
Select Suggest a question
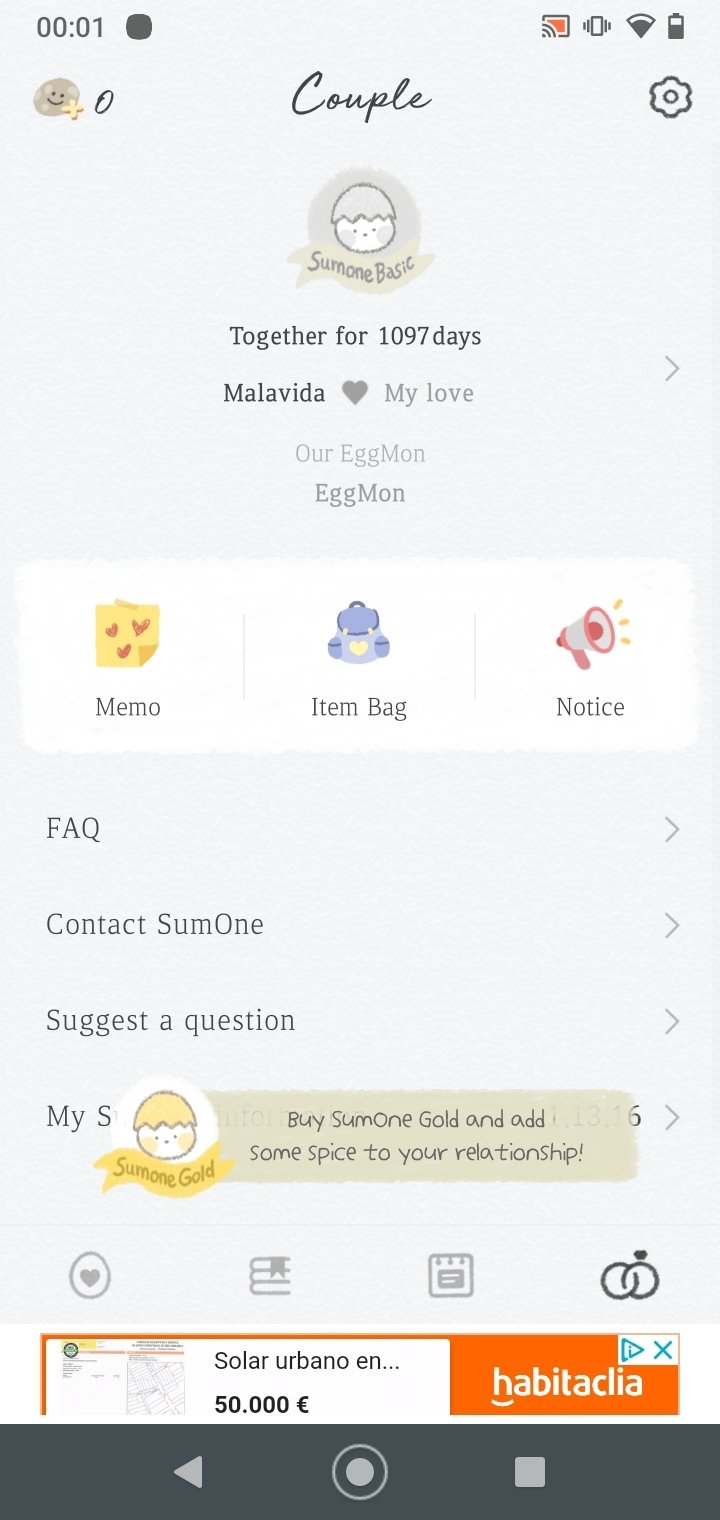point(360,1021)
